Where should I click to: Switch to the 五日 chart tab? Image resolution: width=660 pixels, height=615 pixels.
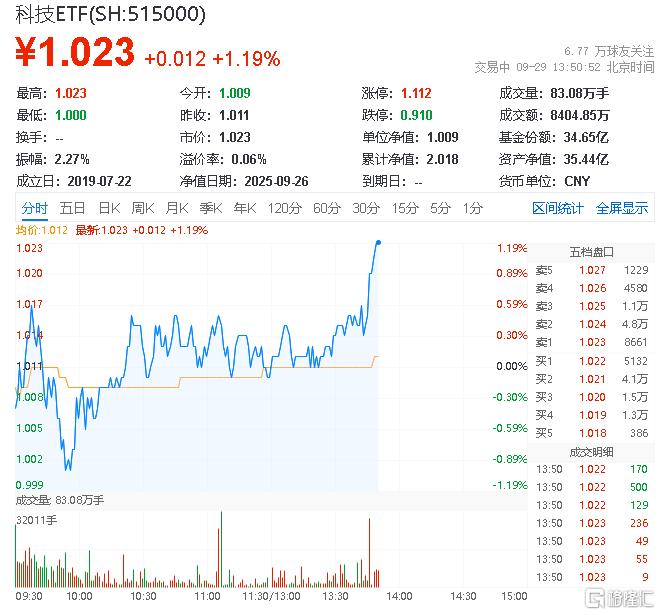[x=72, y=208]
